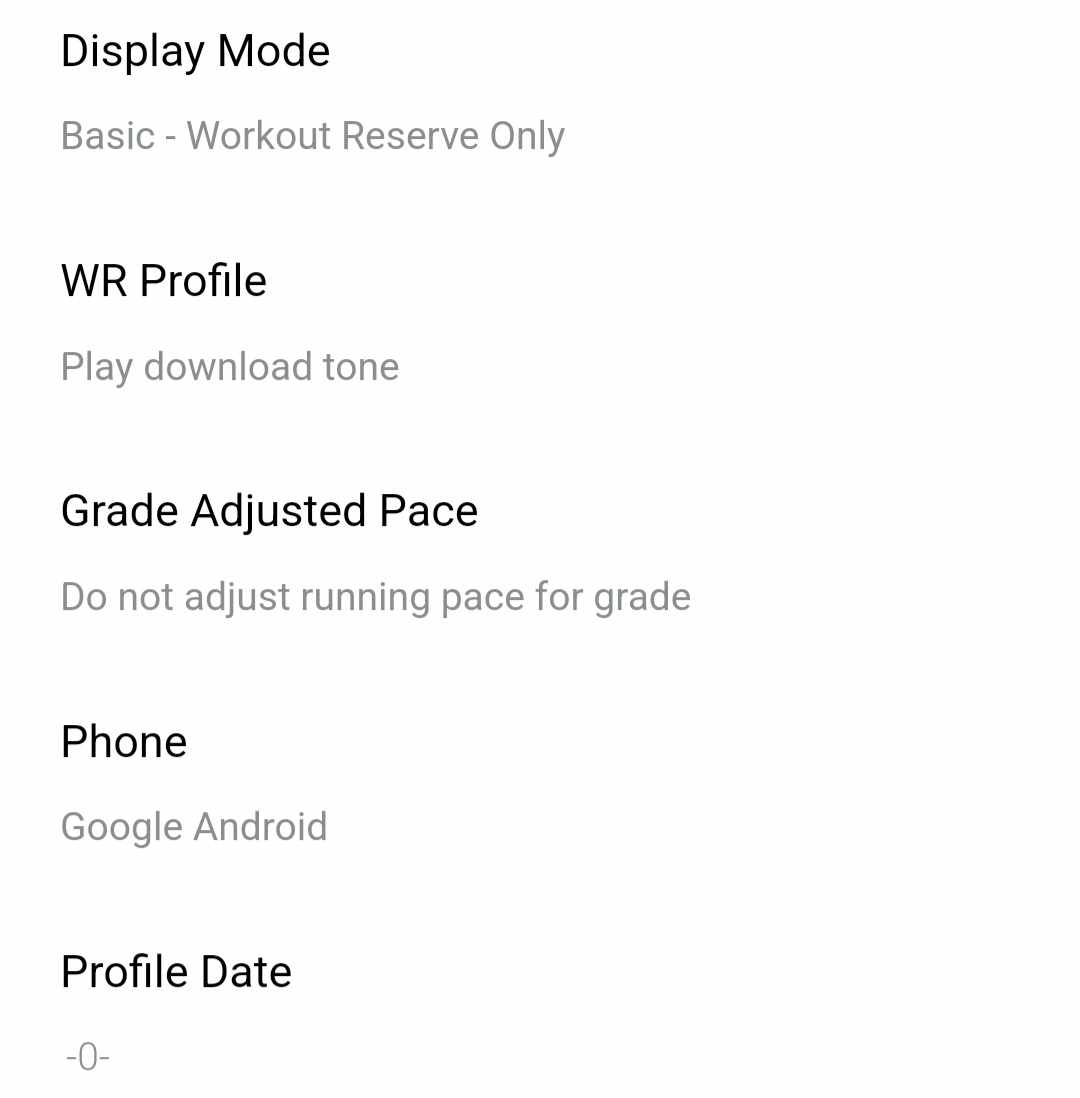Select the WR Profile setting row
This screenshot has width=1080, height=1098.
coord(230,323)
